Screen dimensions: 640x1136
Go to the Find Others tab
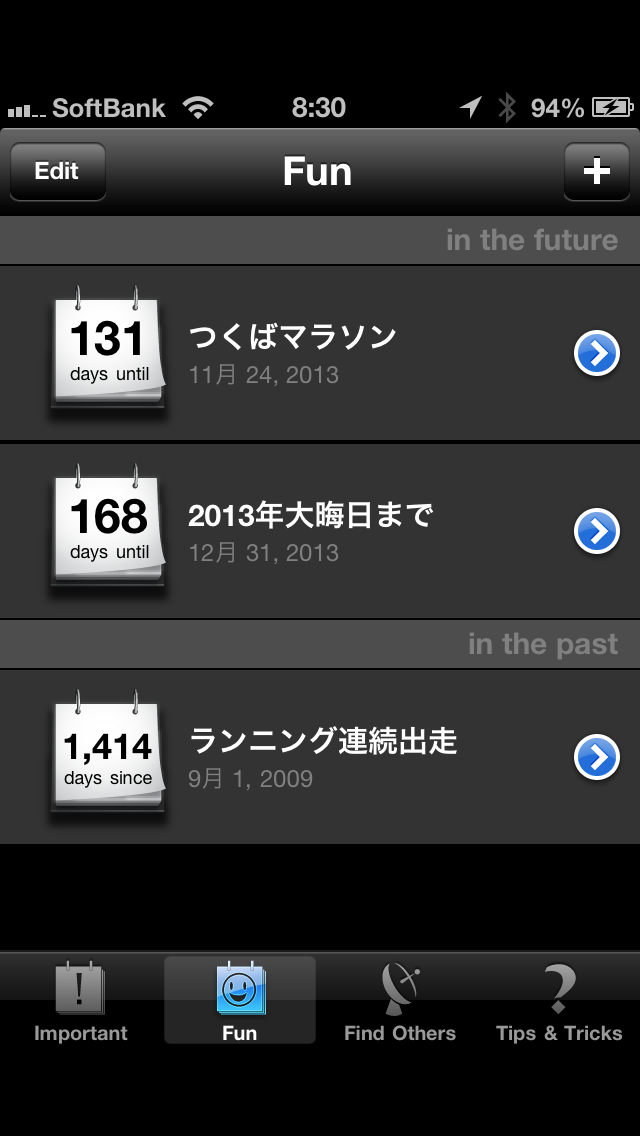(x=400, y=1001)
